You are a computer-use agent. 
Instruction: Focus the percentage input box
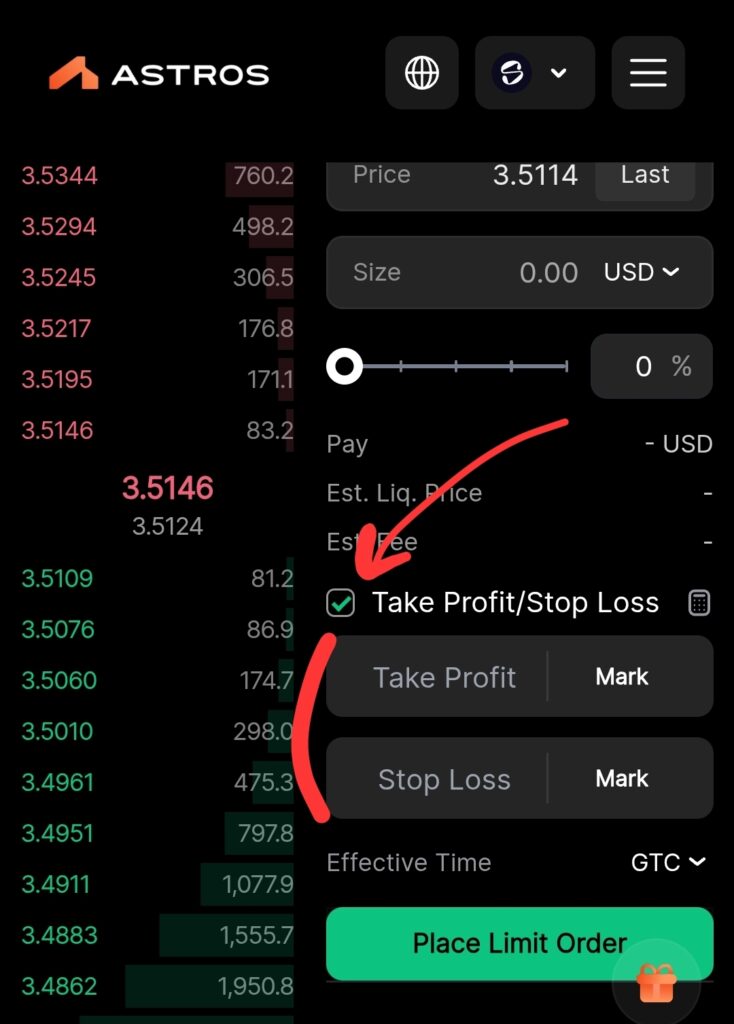(651, 367)
